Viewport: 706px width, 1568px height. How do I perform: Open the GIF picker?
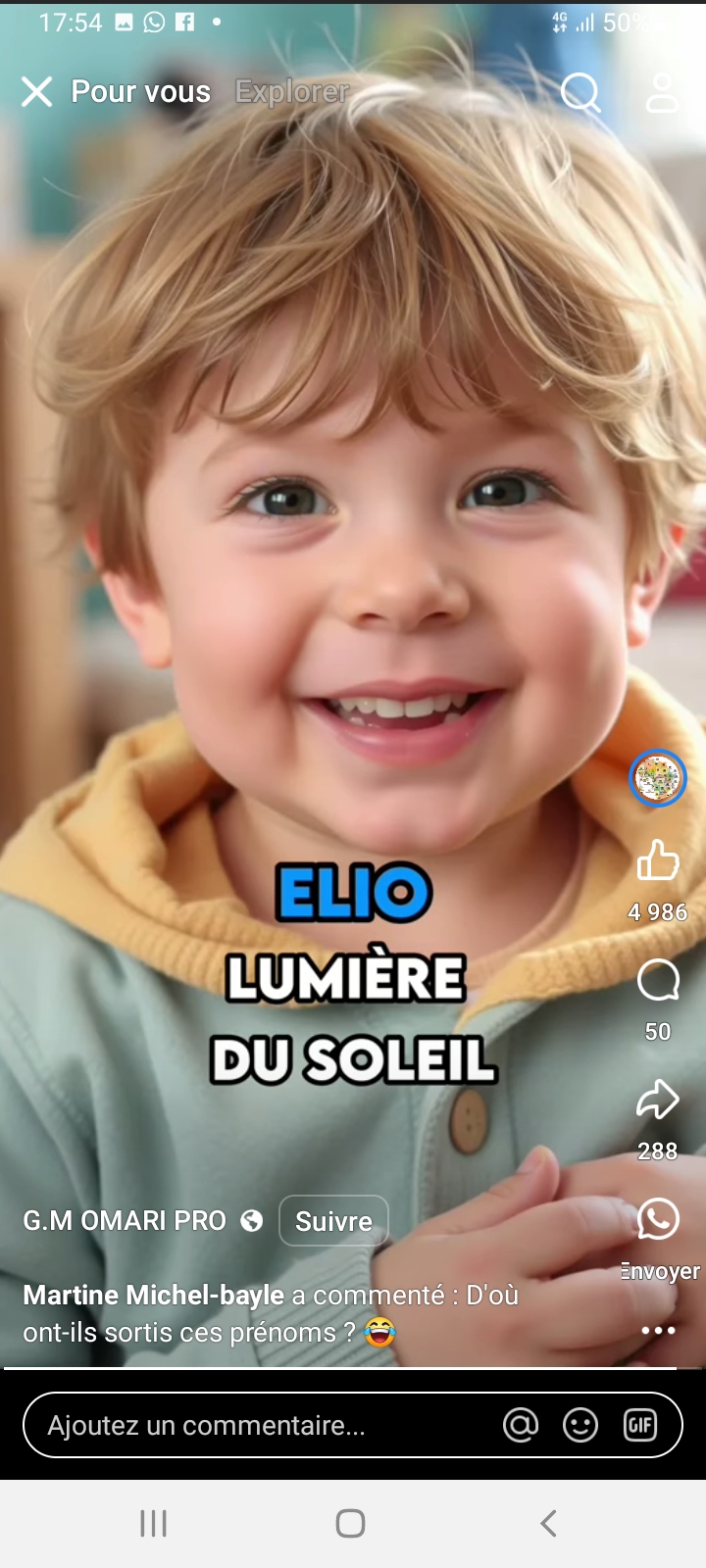pos(640,1425)
